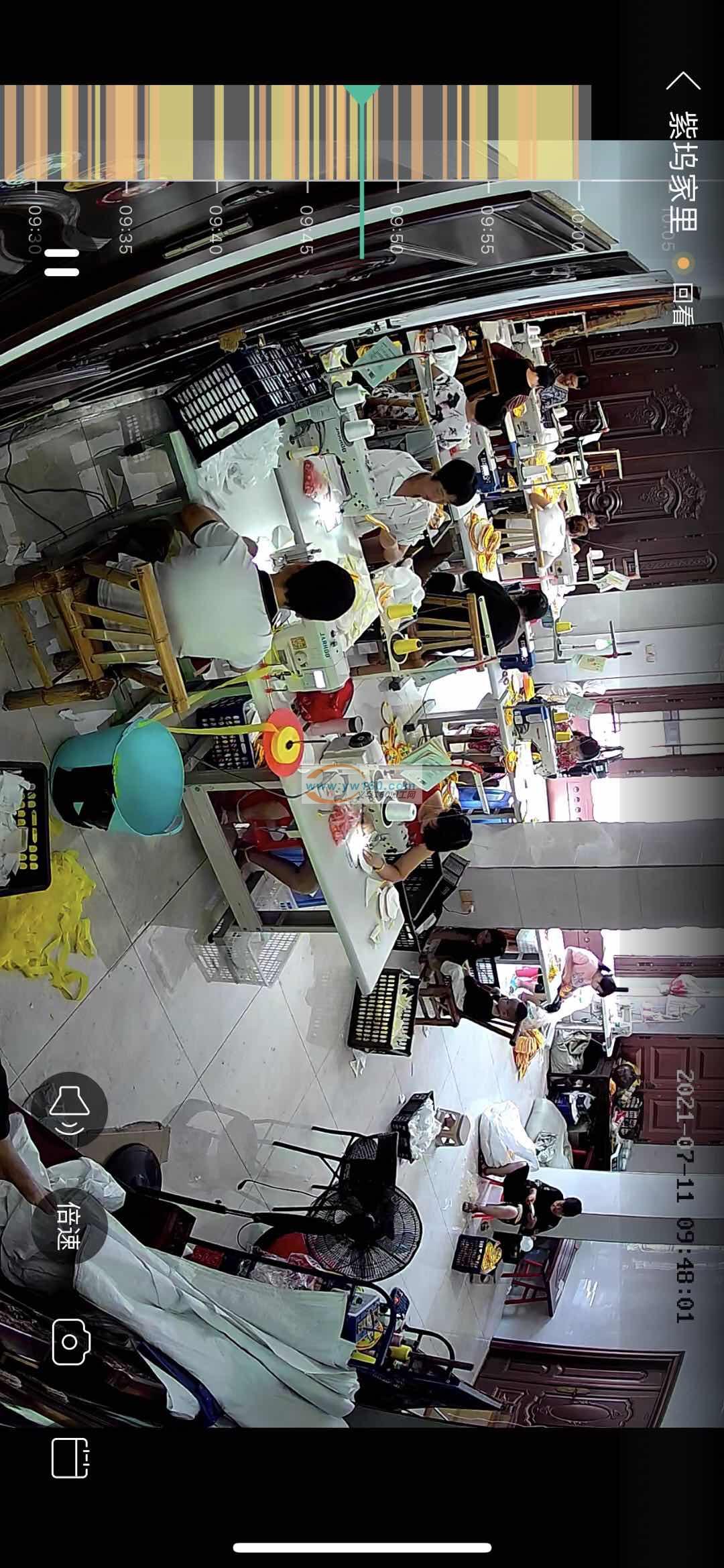
Task: Open the 倍速 playback speed options
Action: point(70,1225)
